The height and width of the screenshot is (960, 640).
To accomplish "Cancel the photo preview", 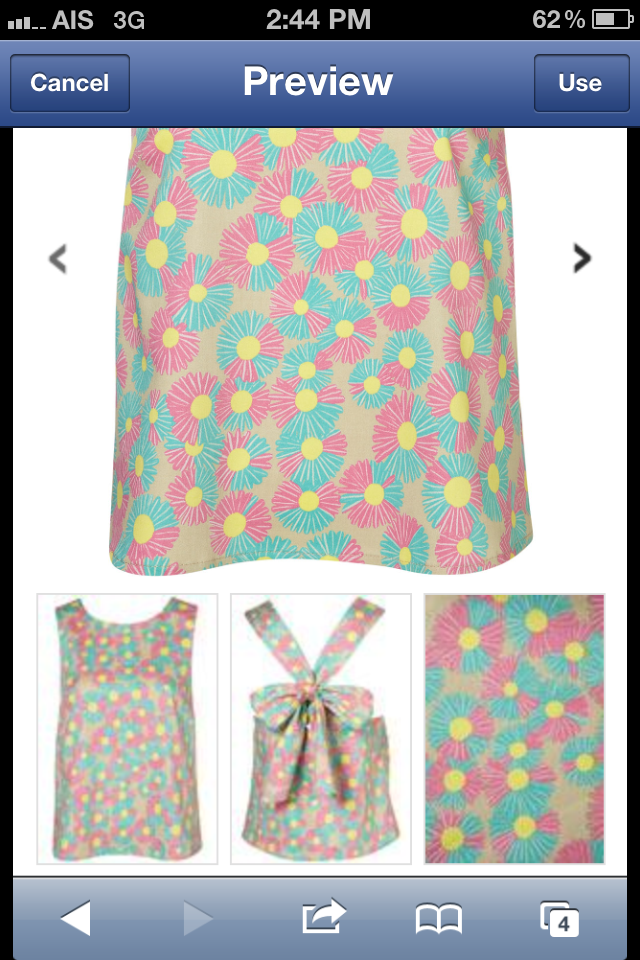I will click(x=69, y=83).
